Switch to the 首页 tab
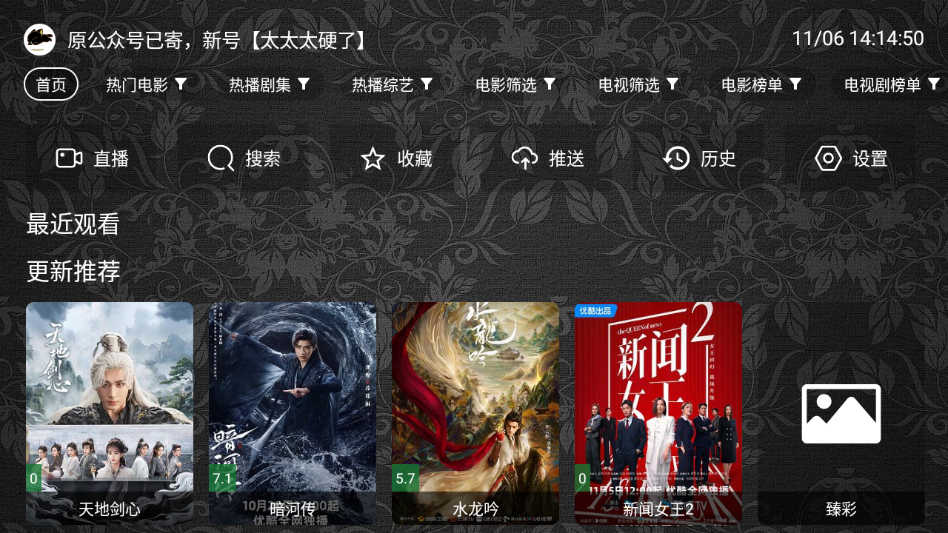The image size is (948, 533). click(50, 85)
